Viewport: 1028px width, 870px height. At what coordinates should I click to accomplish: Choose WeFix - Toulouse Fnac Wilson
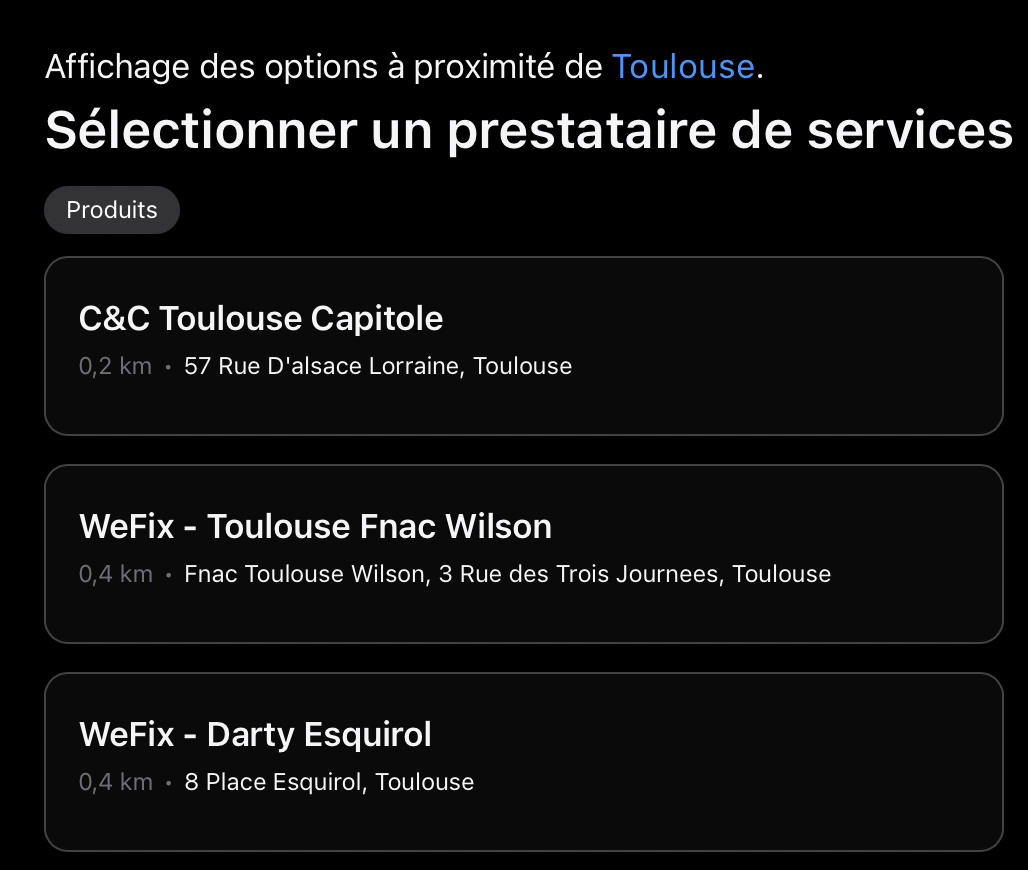524,554
